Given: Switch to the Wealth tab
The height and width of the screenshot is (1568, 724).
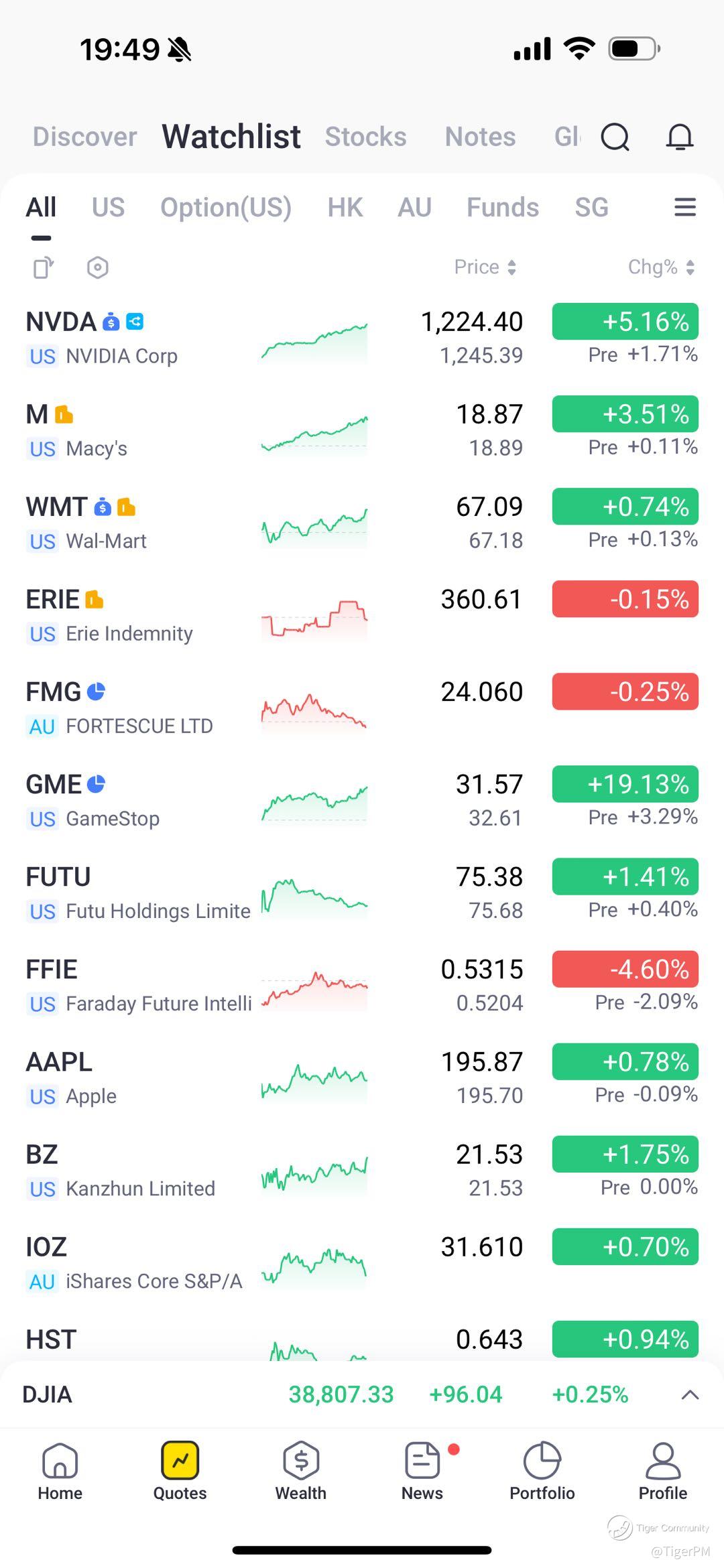Looking at the screenshot, I should click(x=301, y=1472).
